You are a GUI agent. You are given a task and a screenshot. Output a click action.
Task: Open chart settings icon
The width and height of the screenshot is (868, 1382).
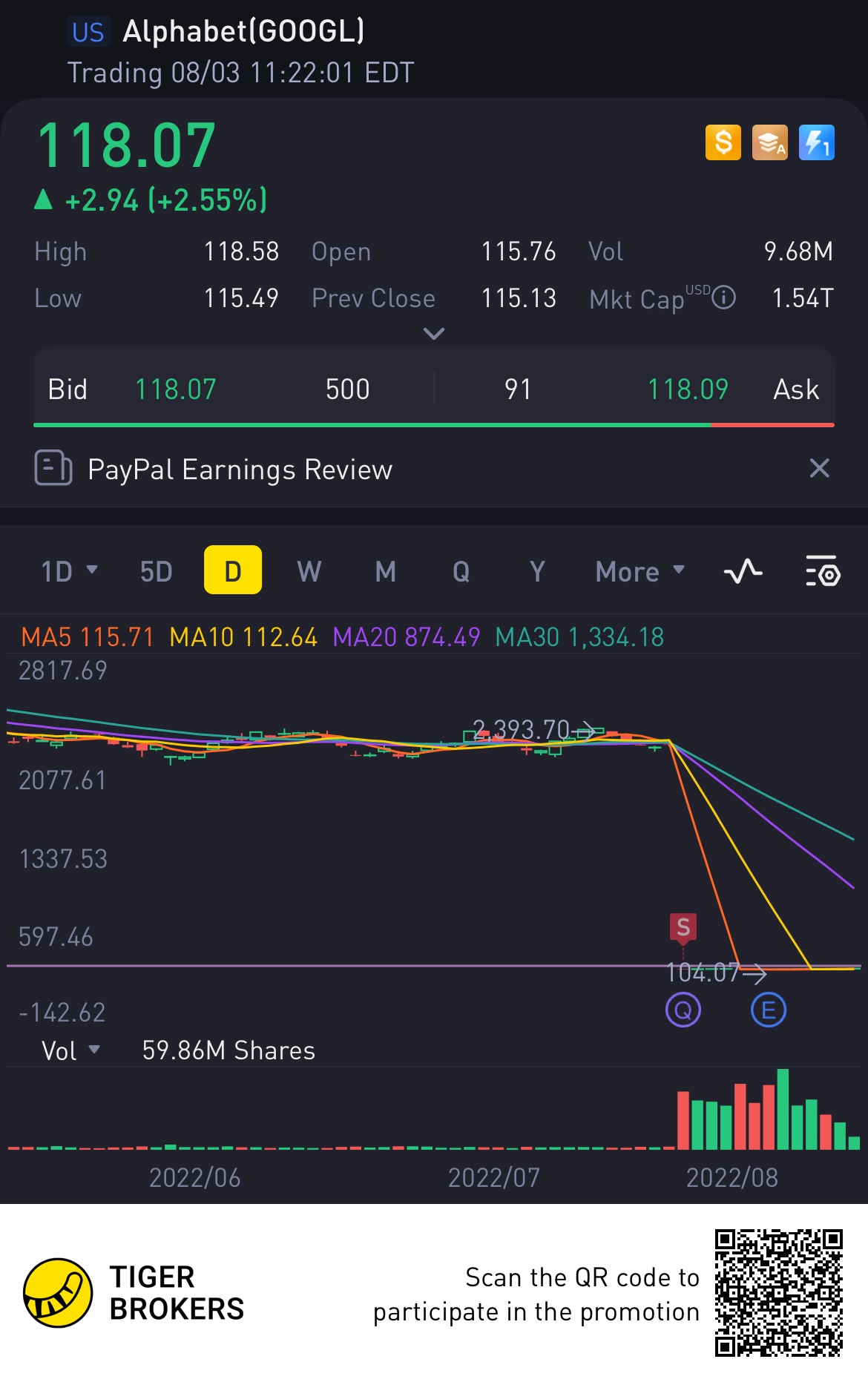tap(822, 572)
